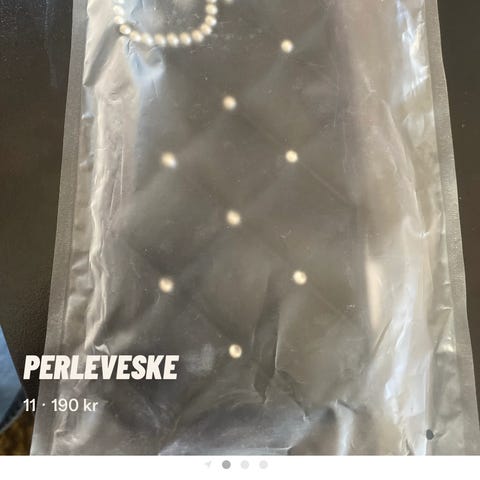This screenshot has height=480, width=480.
Task: Jump to the last page indicator dot
Action: [x=264, y=465]
